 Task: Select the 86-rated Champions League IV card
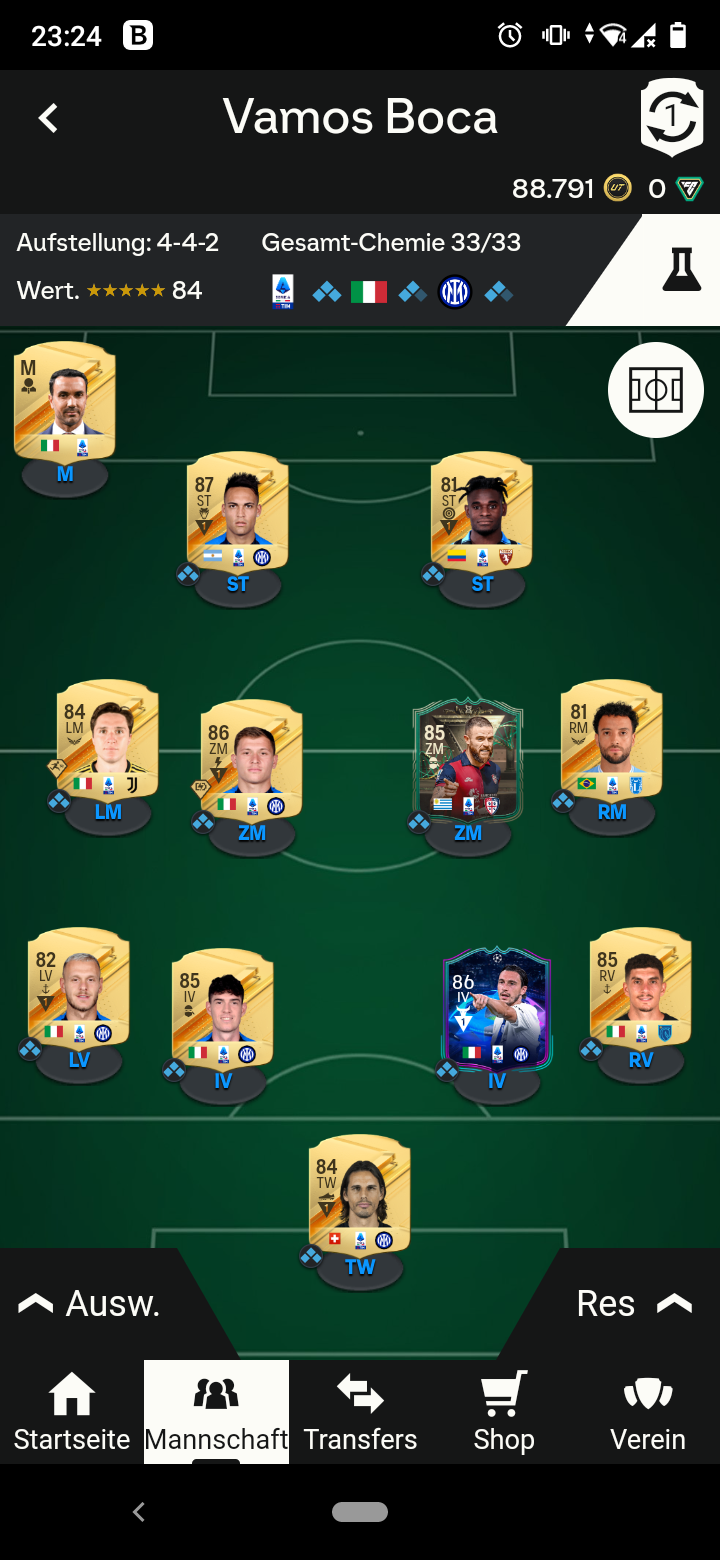coord(496,1008)
